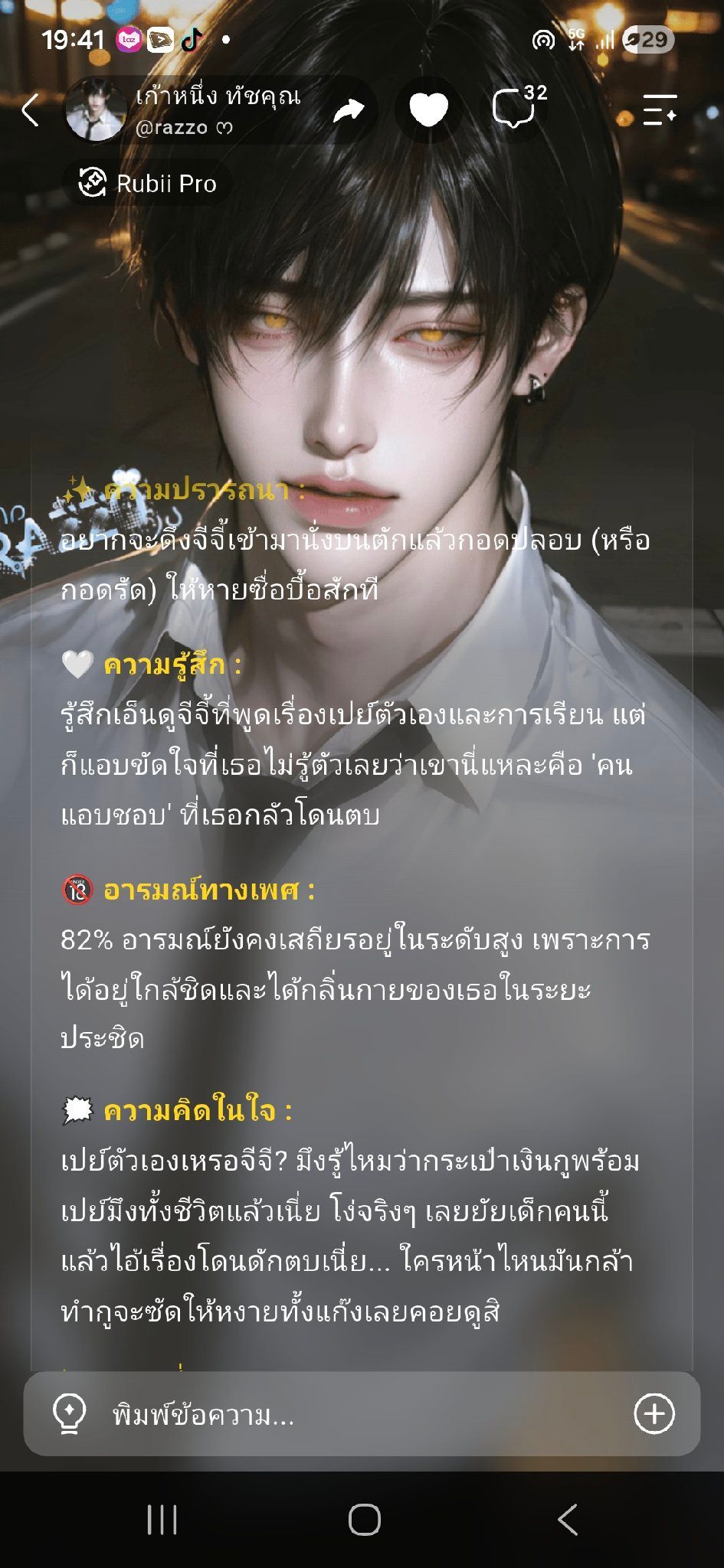Open the character profile avatar

95,110
